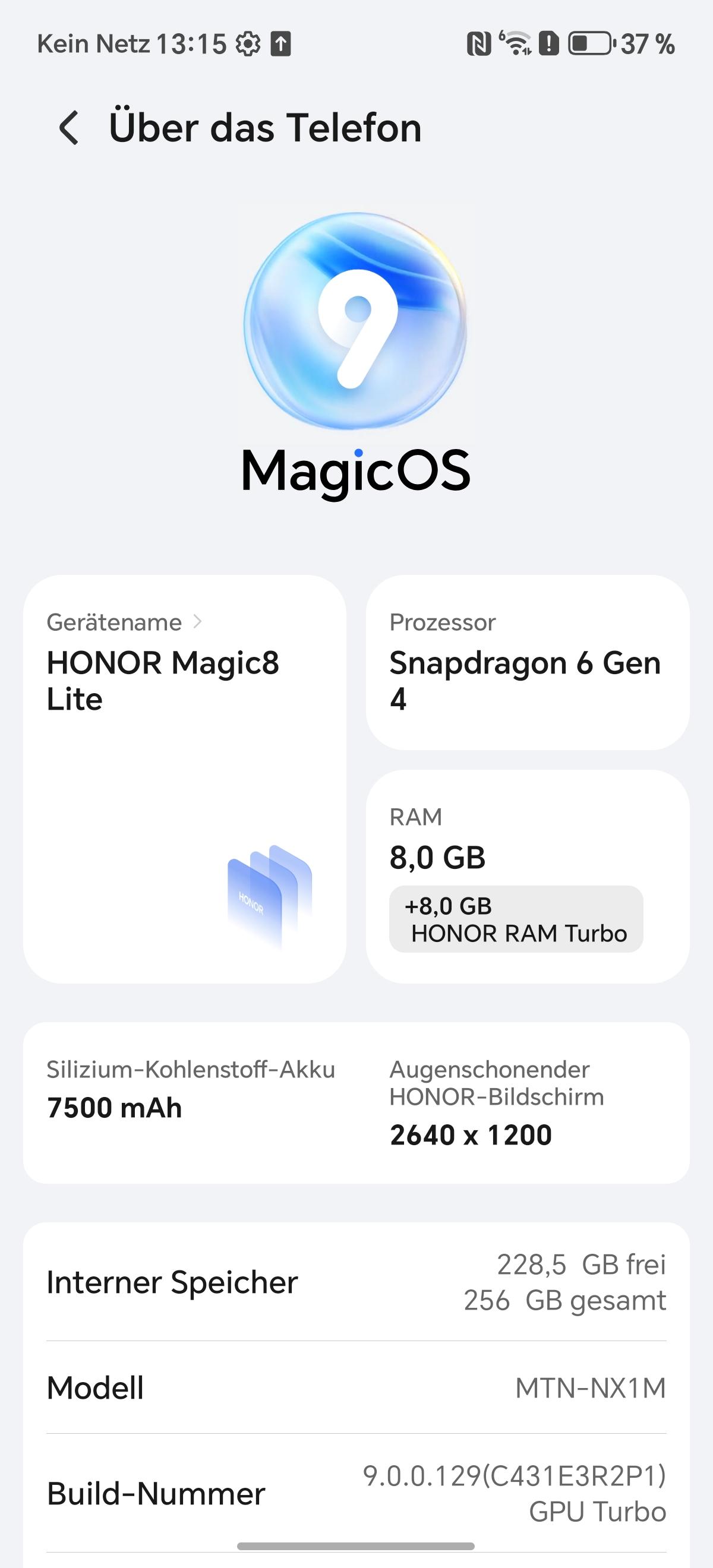Go back from Über das Telefon
This screenshot has width=713, height=1568.
tap(70, 128)
